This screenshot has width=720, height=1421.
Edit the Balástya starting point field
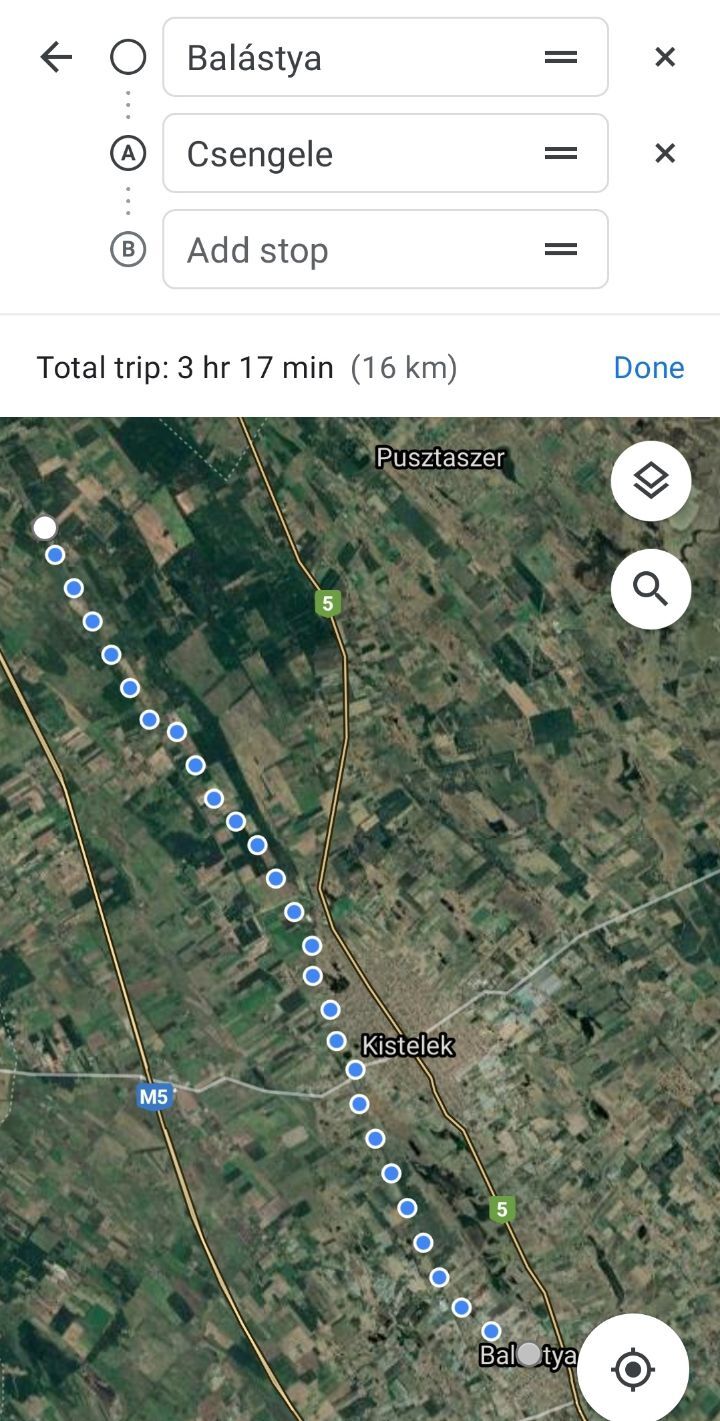coord(350,58)
